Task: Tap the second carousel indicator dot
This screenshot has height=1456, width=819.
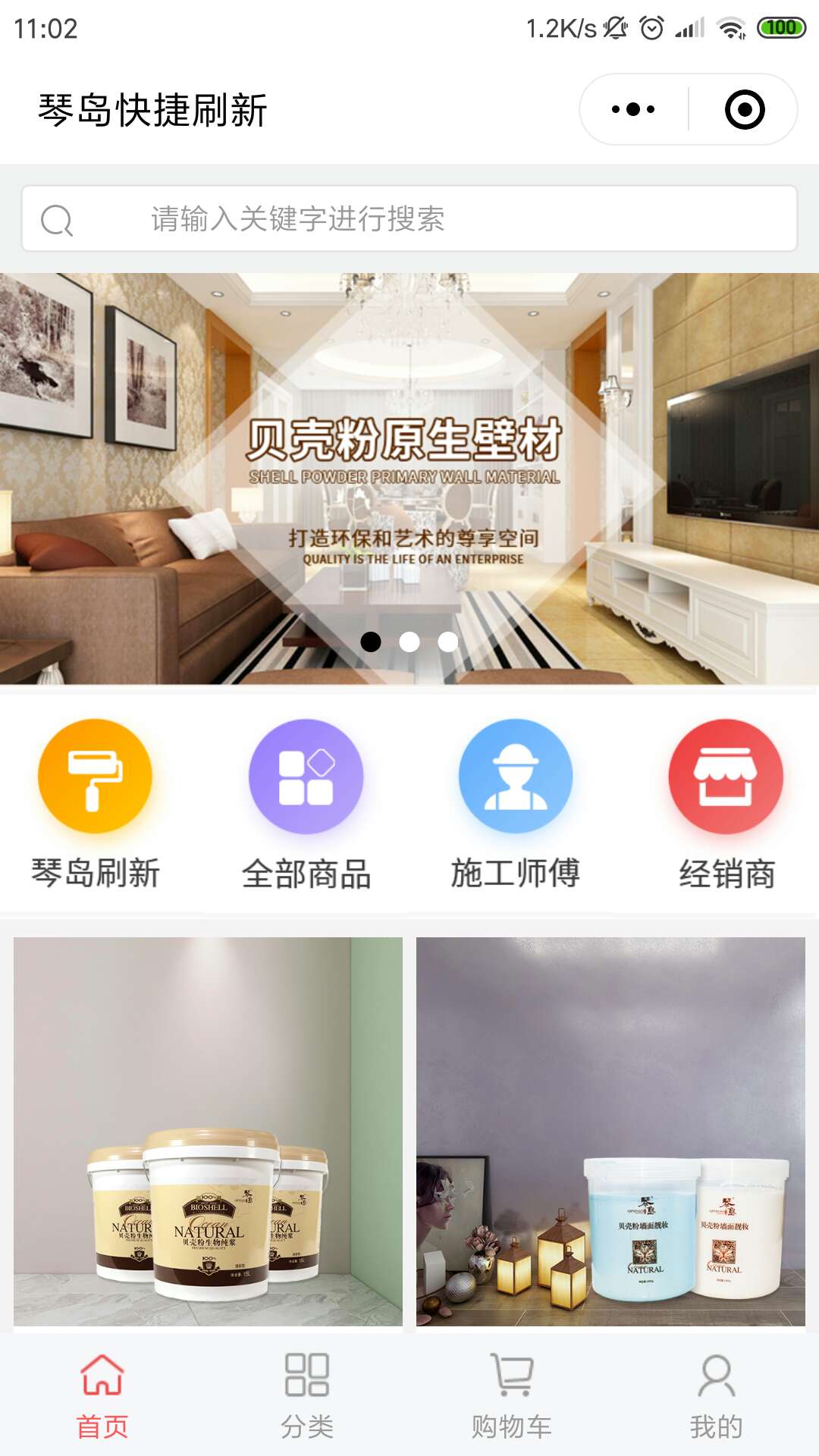Action: [x=409, y=642]
